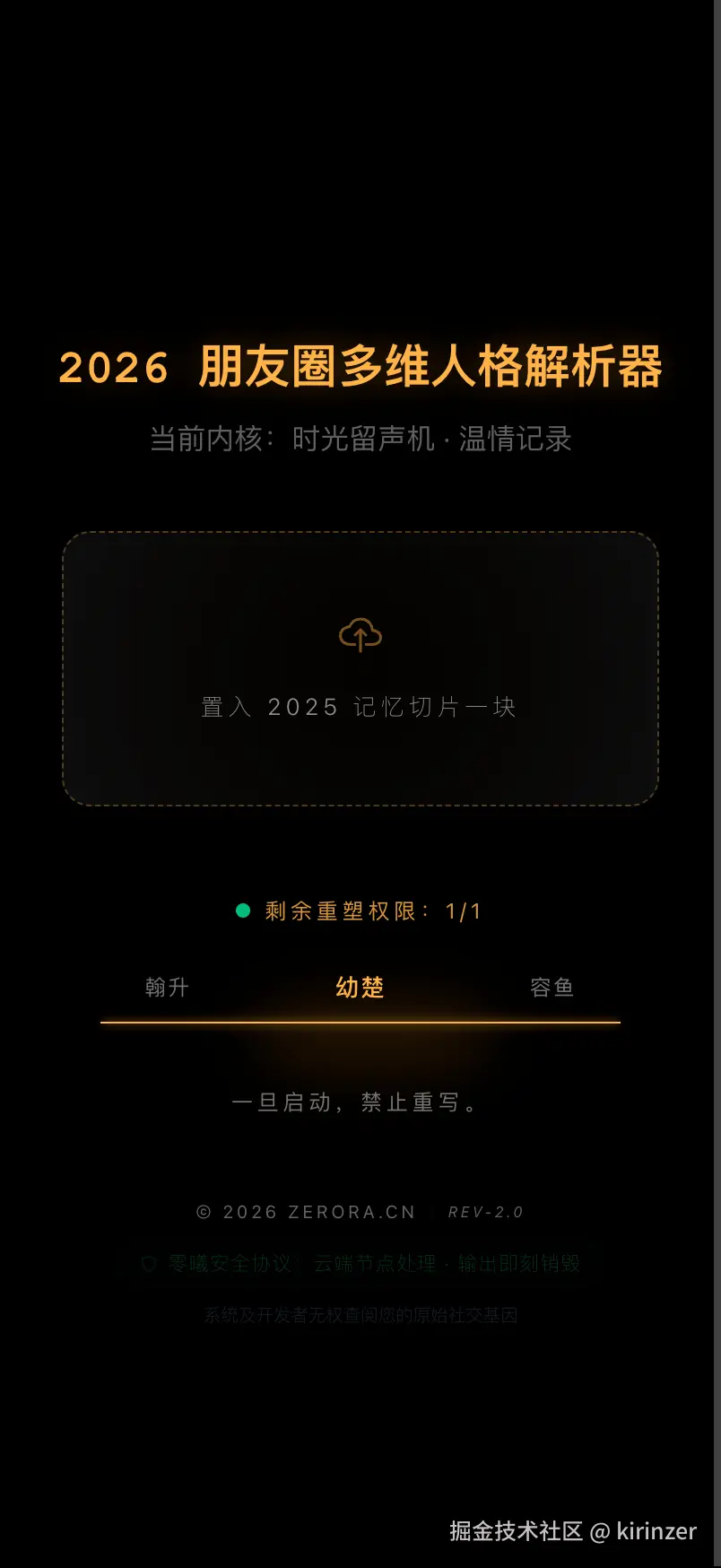Toggle the 零曦安全协议 security protocol
Screen dimensions: 721x1568
coord(229,1262)
